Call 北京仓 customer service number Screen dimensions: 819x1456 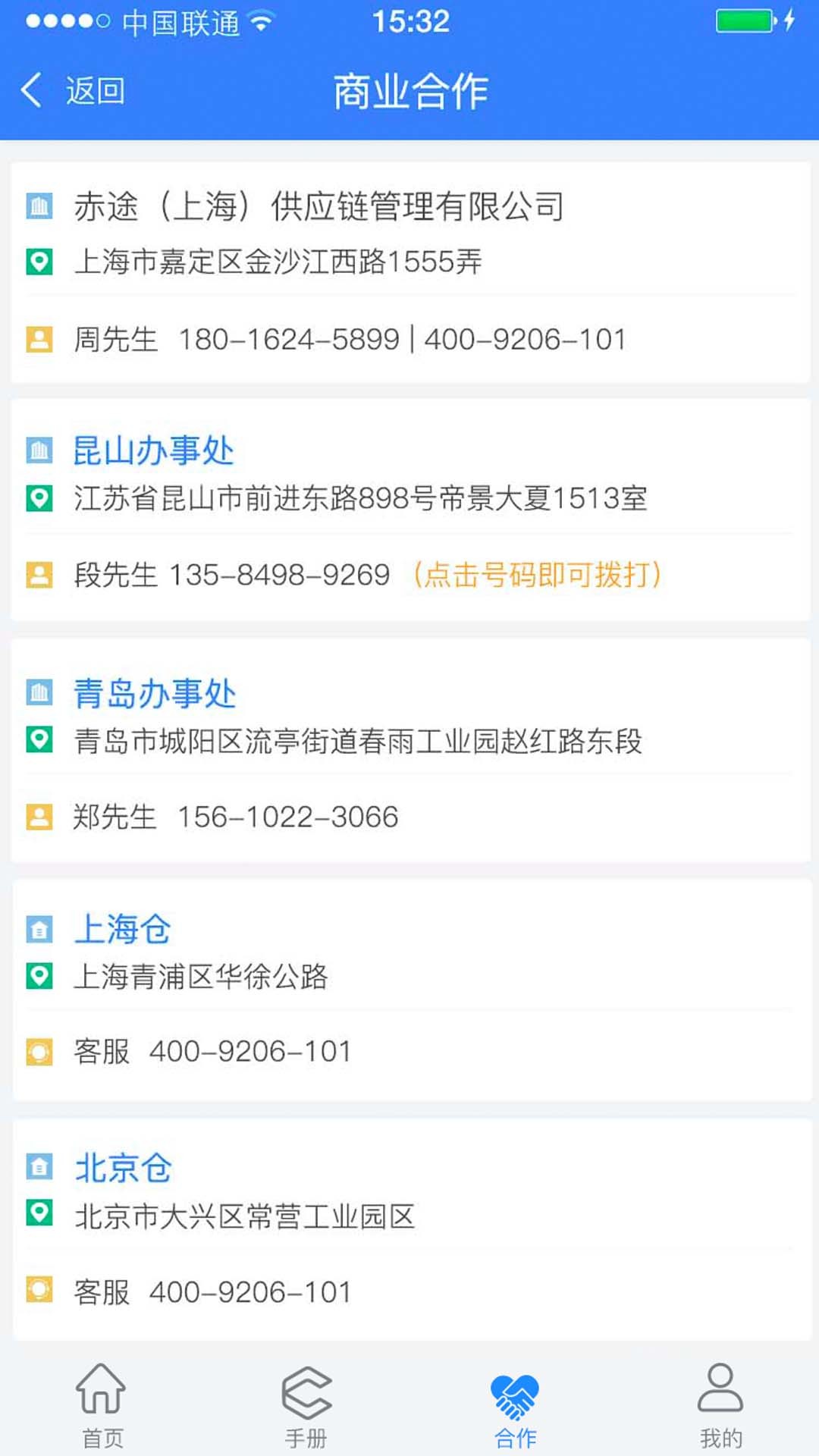(x=250, y=1292)
